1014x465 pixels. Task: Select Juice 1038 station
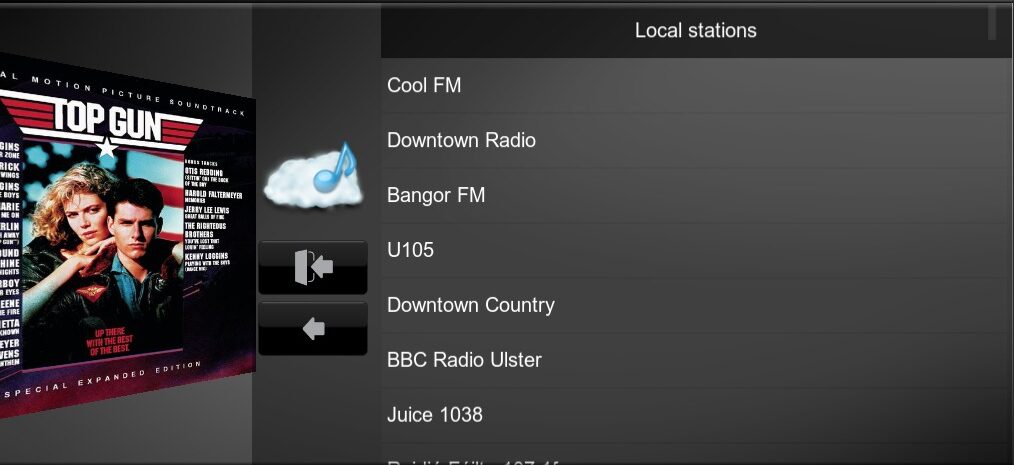coord(434,414)
